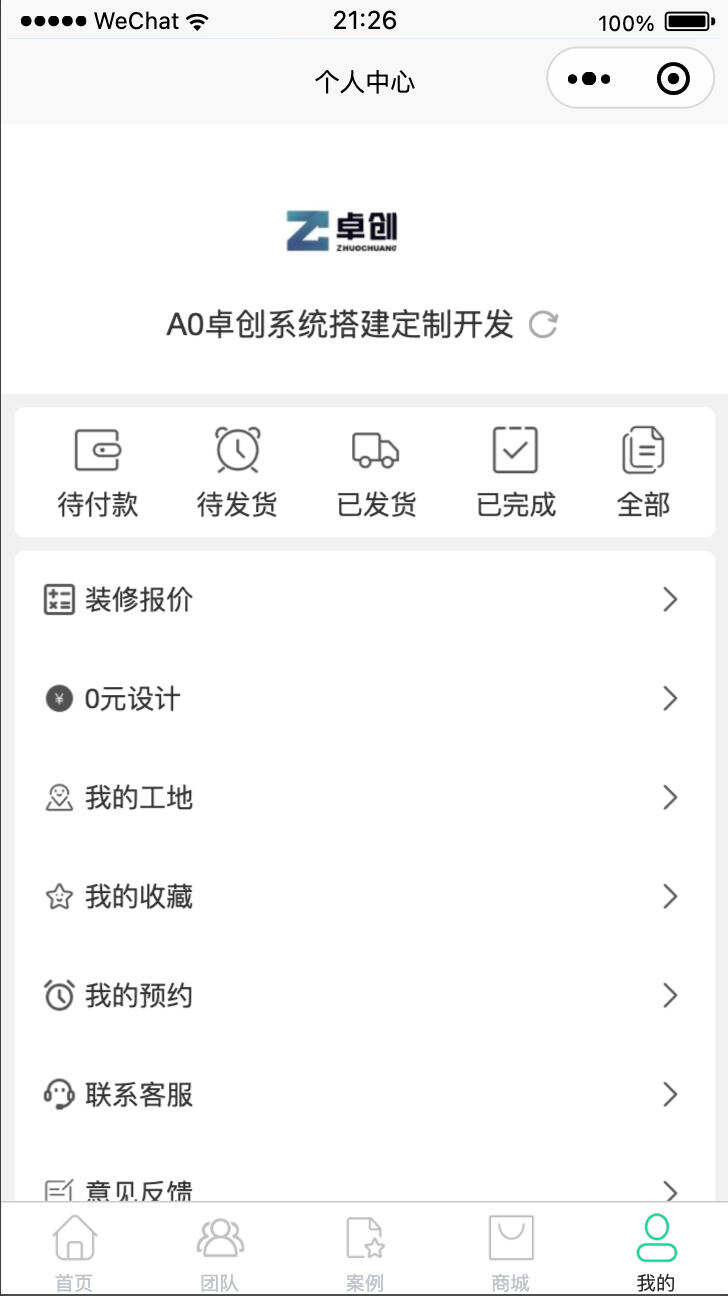Expand the 装修报价 row chevron
The image size is (728, 1296).
pos(670,598)
